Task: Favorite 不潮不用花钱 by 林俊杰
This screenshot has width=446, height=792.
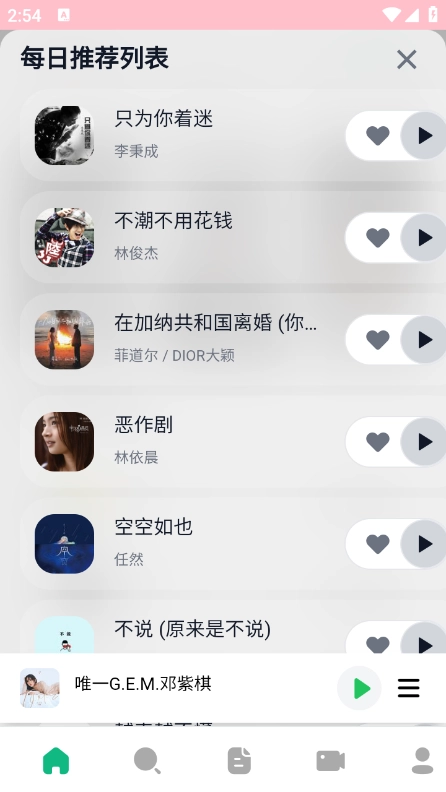Action: click(378, 237)
